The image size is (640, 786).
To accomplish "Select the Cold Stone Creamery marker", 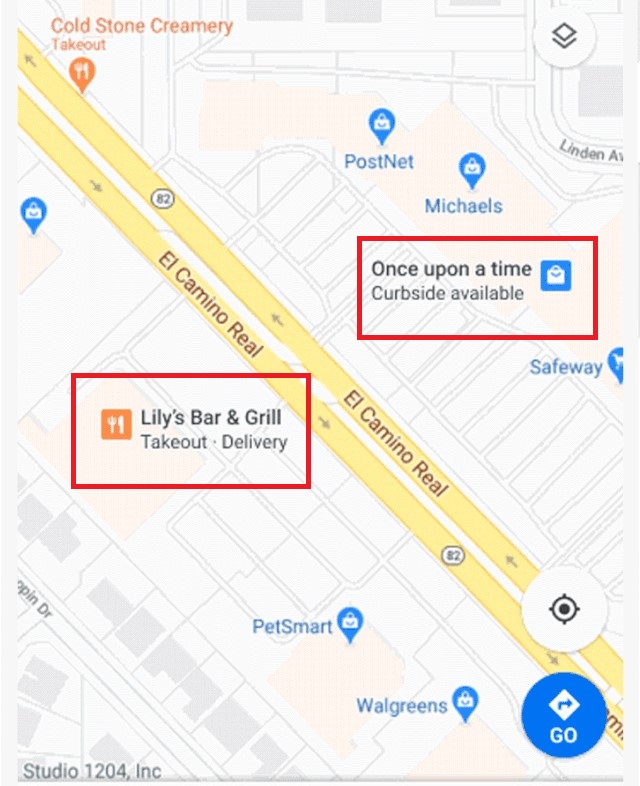I will (83, 73).
